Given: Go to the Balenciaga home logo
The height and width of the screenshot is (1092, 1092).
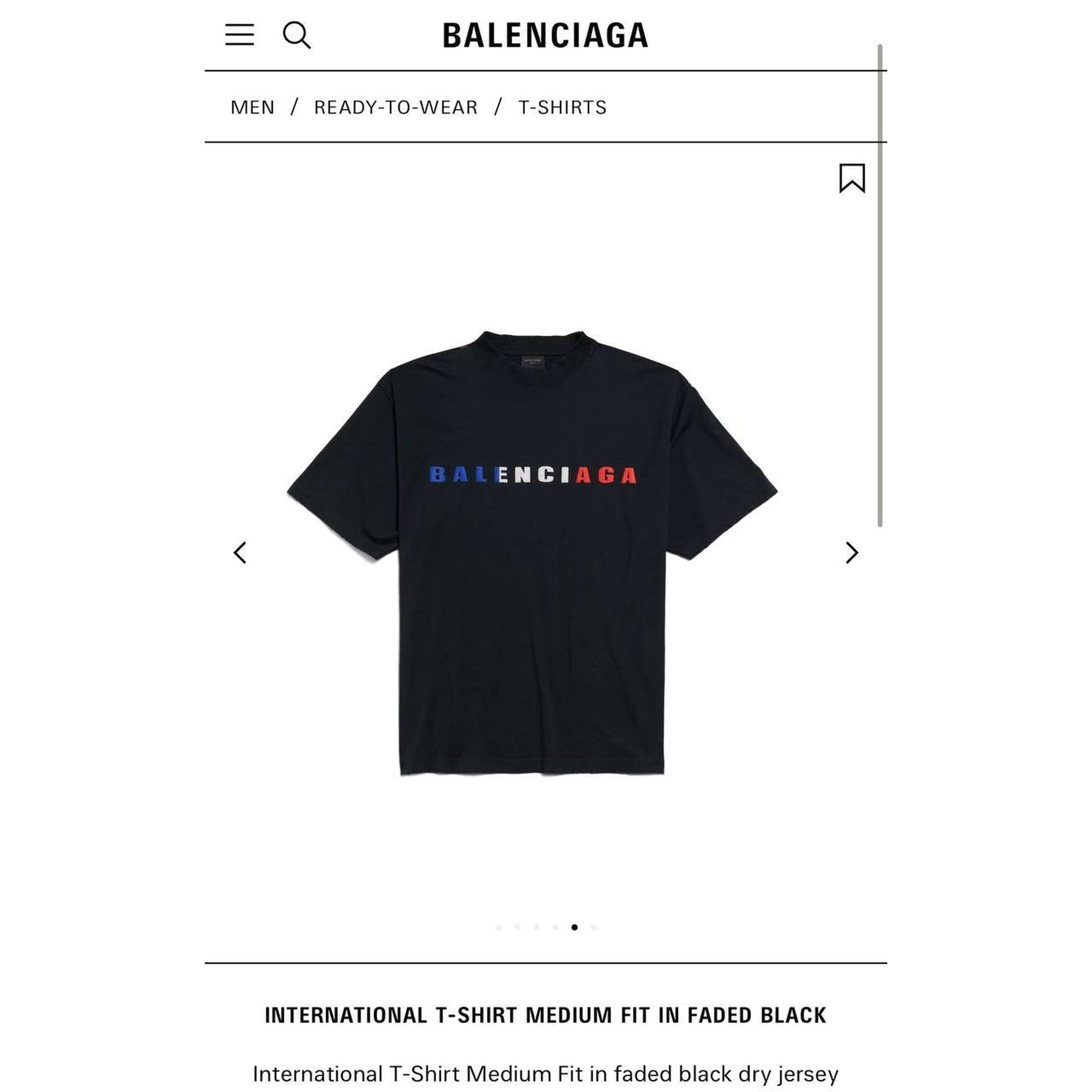Looking at the screenshot, I should point(546,35).
